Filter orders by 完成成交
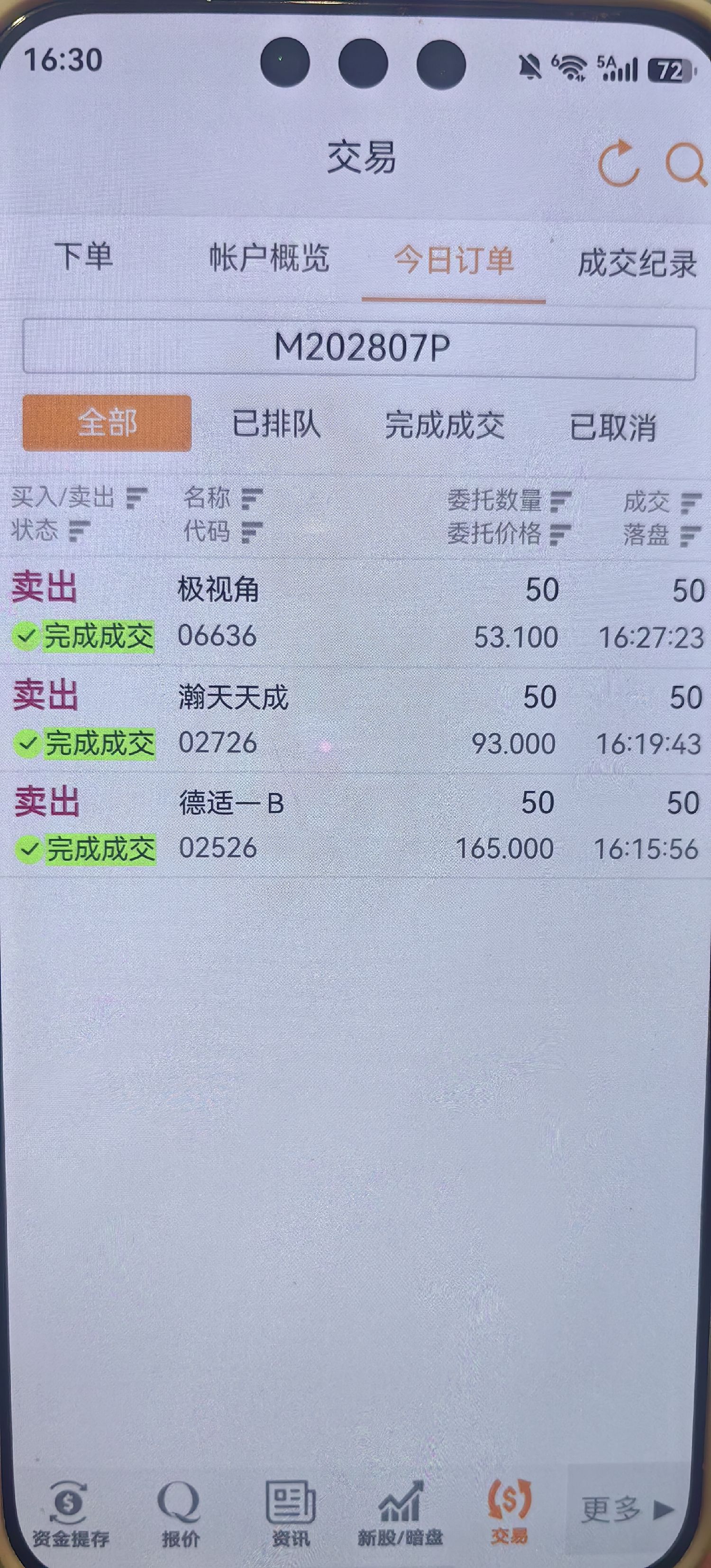 click(x=445, y=425)
